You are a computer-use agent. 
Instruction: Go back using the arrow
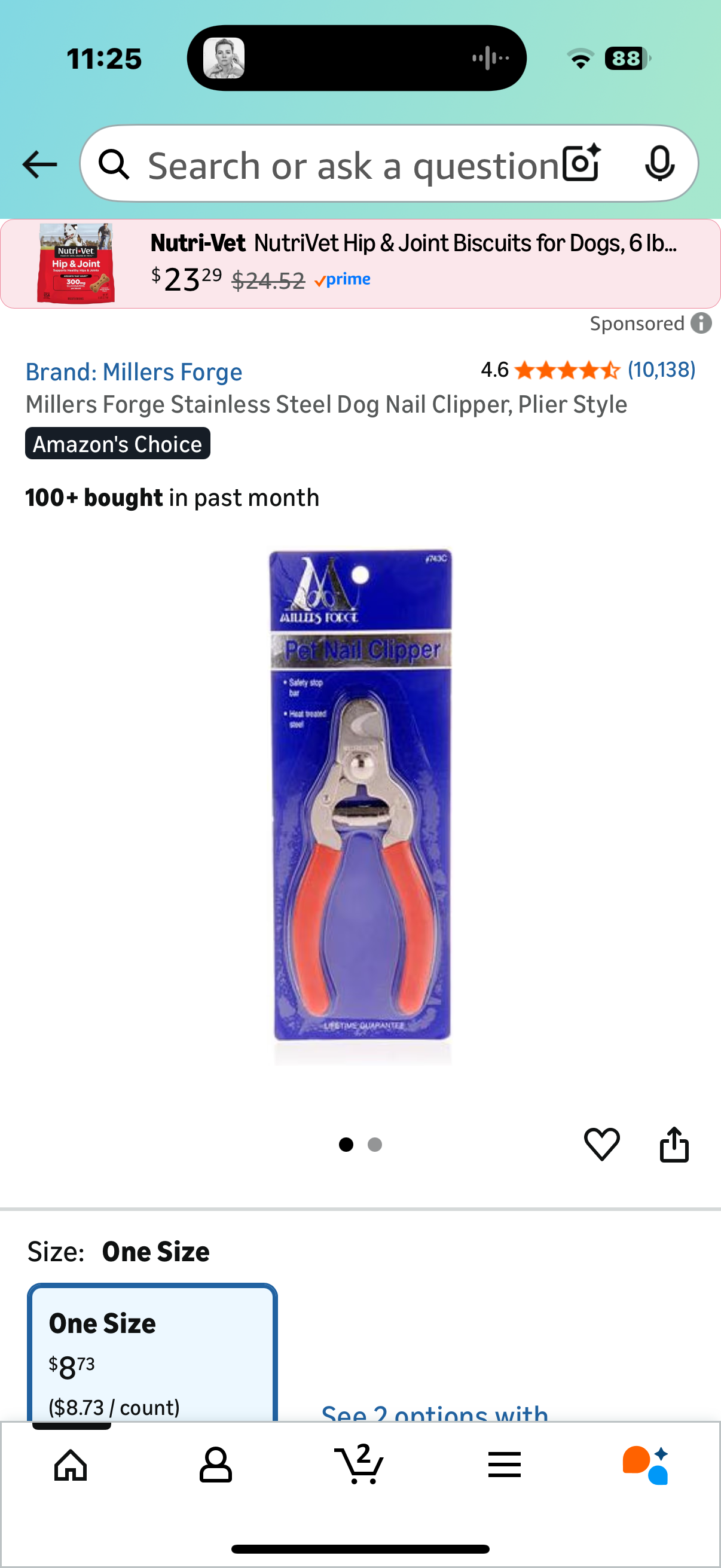39,164
